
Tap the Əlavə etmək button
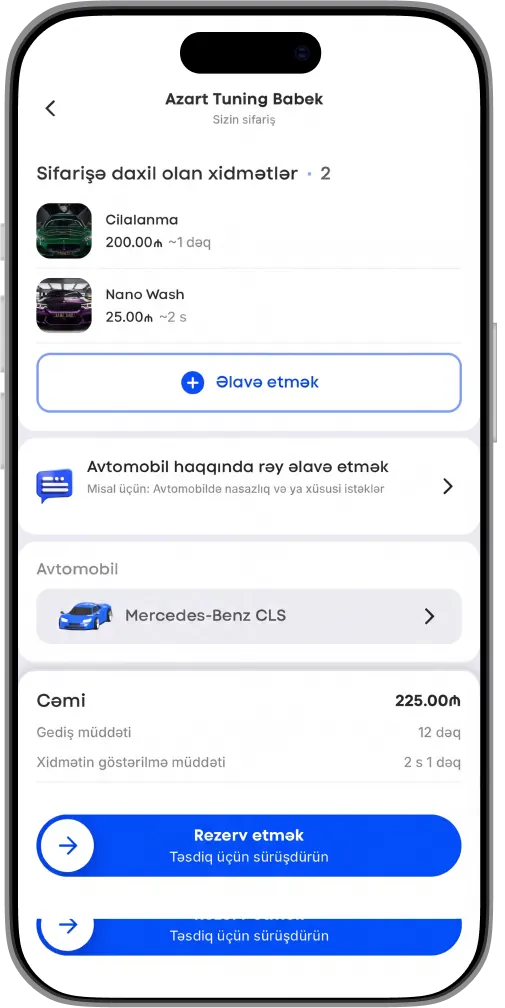(249, 382)
